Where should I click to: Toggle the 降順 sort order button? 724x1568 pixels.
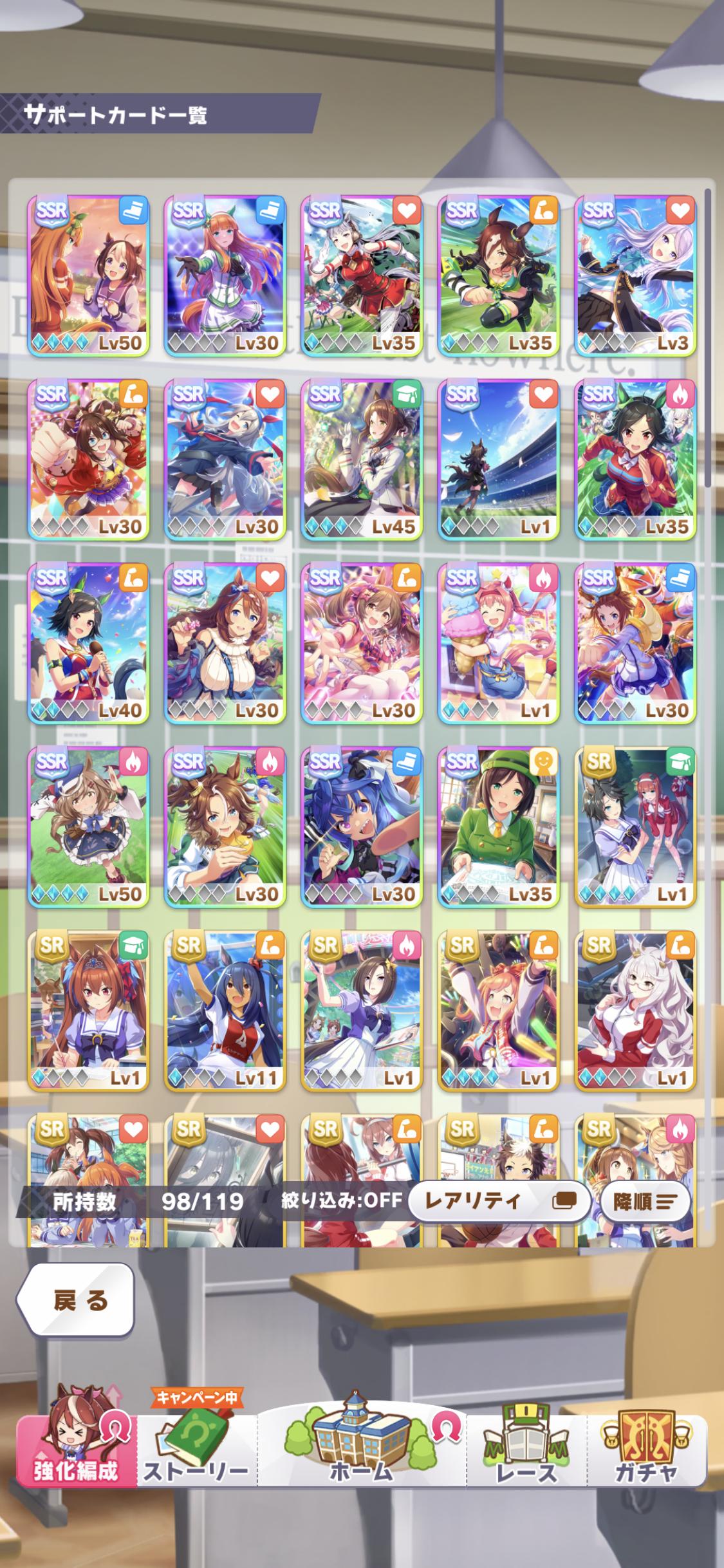(645, 1201)
